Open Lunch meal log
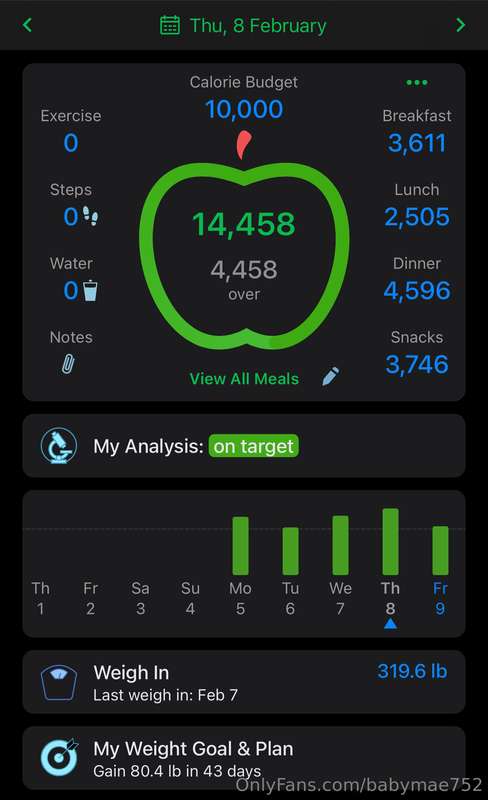The height and width of the screenshot is (800, 488). pos(417,205)
